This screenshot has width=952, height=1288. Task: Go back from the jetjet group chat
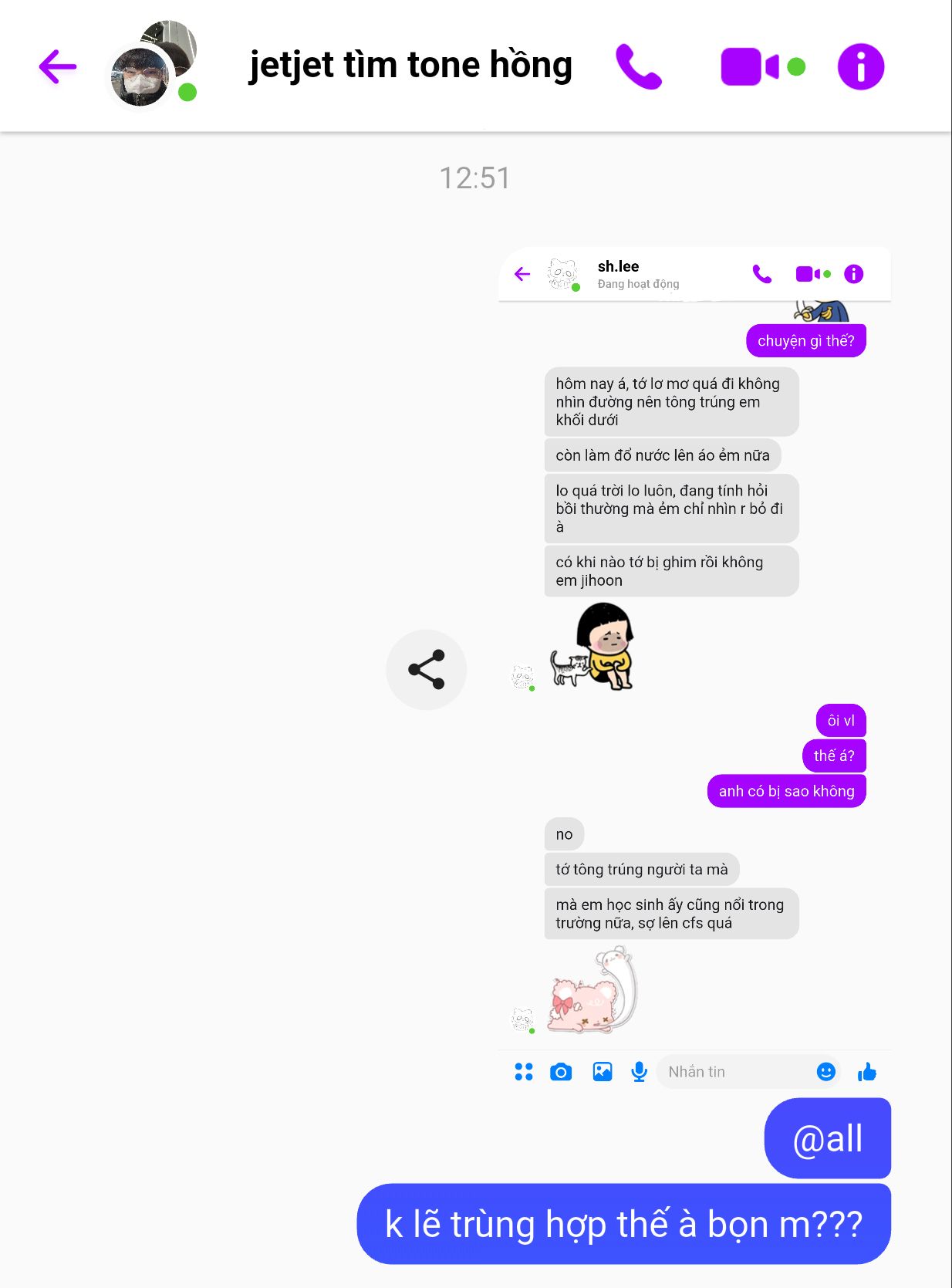pyautogui.click(x=58, y=67)
